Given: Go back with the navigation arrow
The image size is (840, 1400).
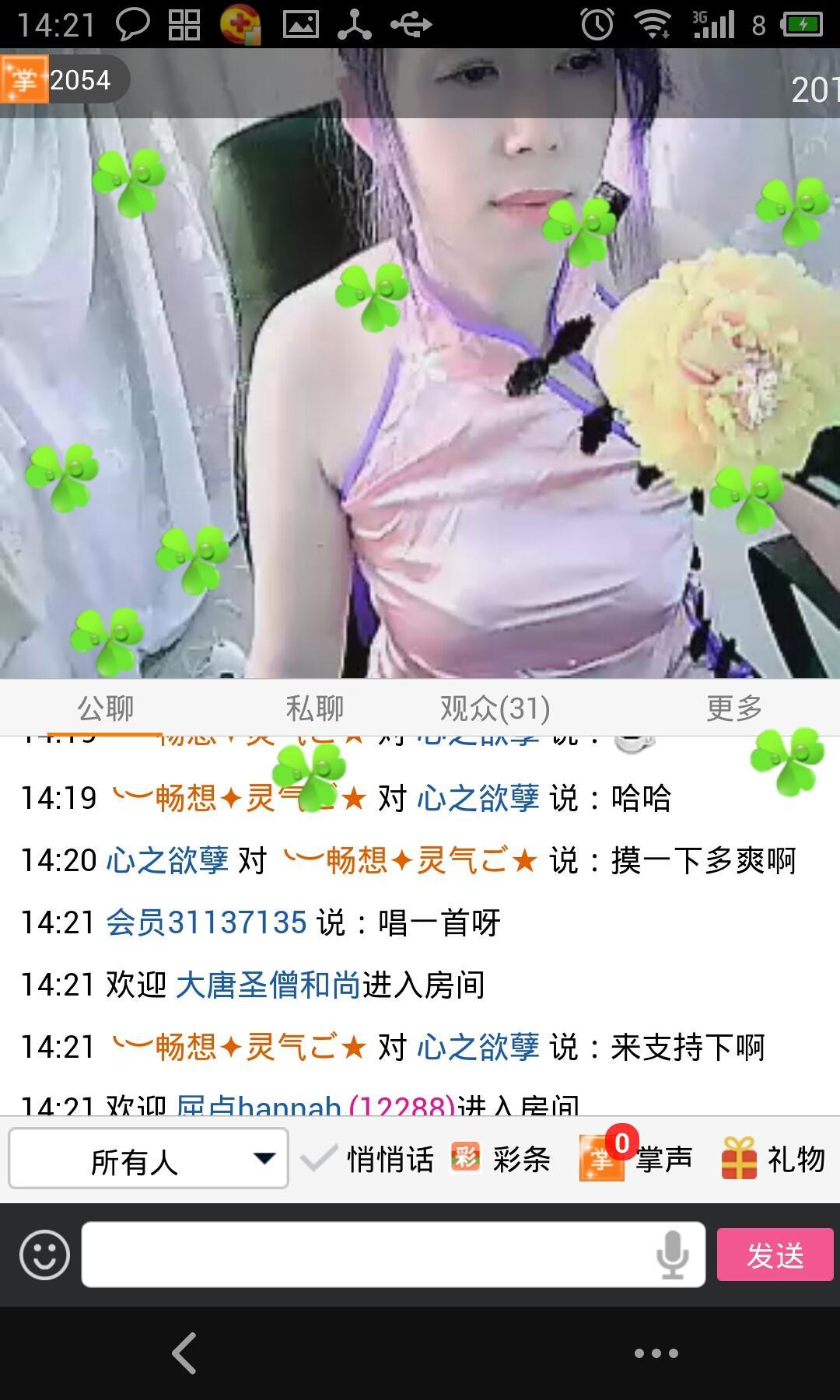Looking at the screenshot, I should click(x=184, y=1353).
